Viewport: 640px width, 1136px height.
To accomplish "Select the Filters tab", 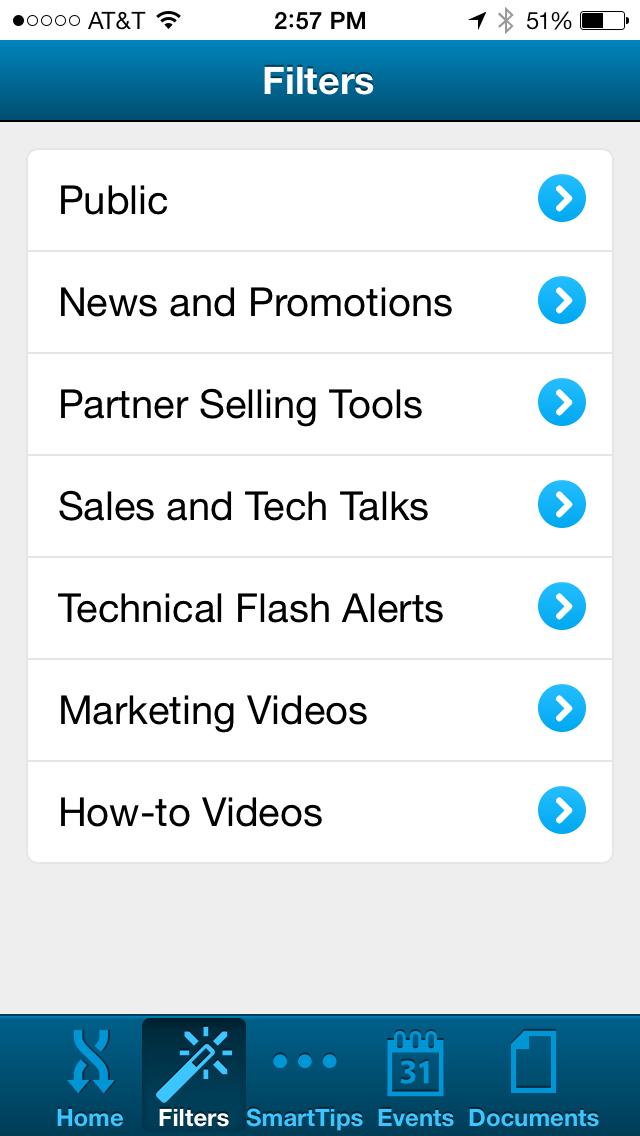I will click(194, 1078).
